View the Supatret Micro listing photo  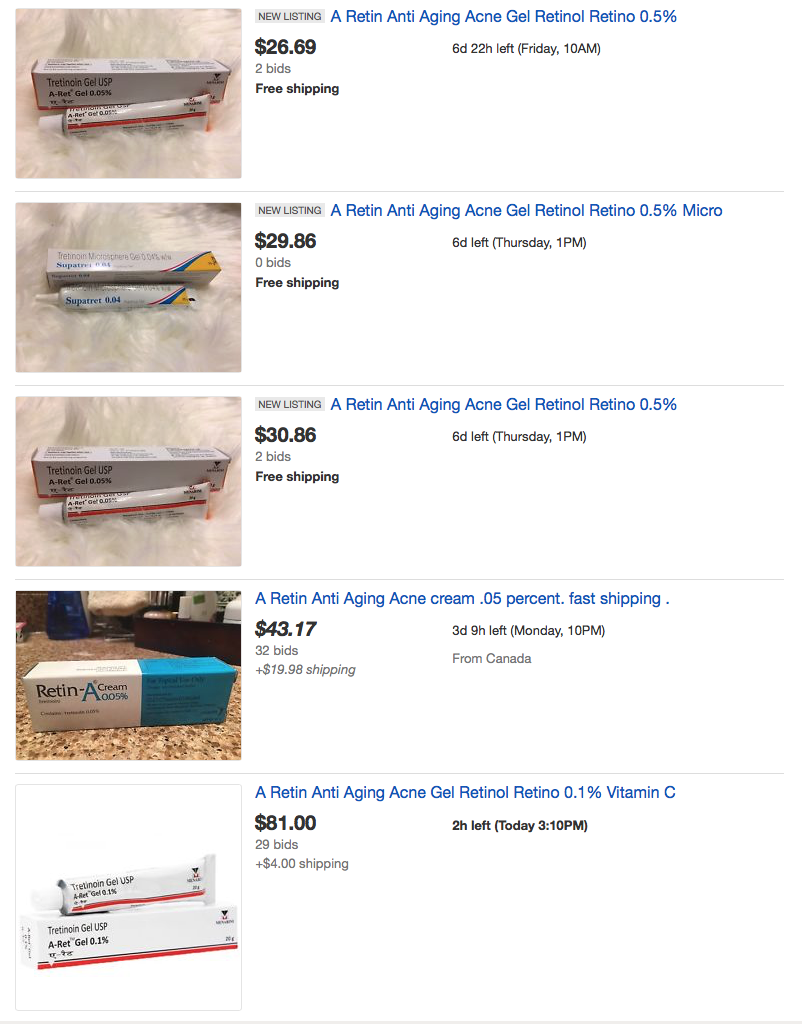point(128,288)
